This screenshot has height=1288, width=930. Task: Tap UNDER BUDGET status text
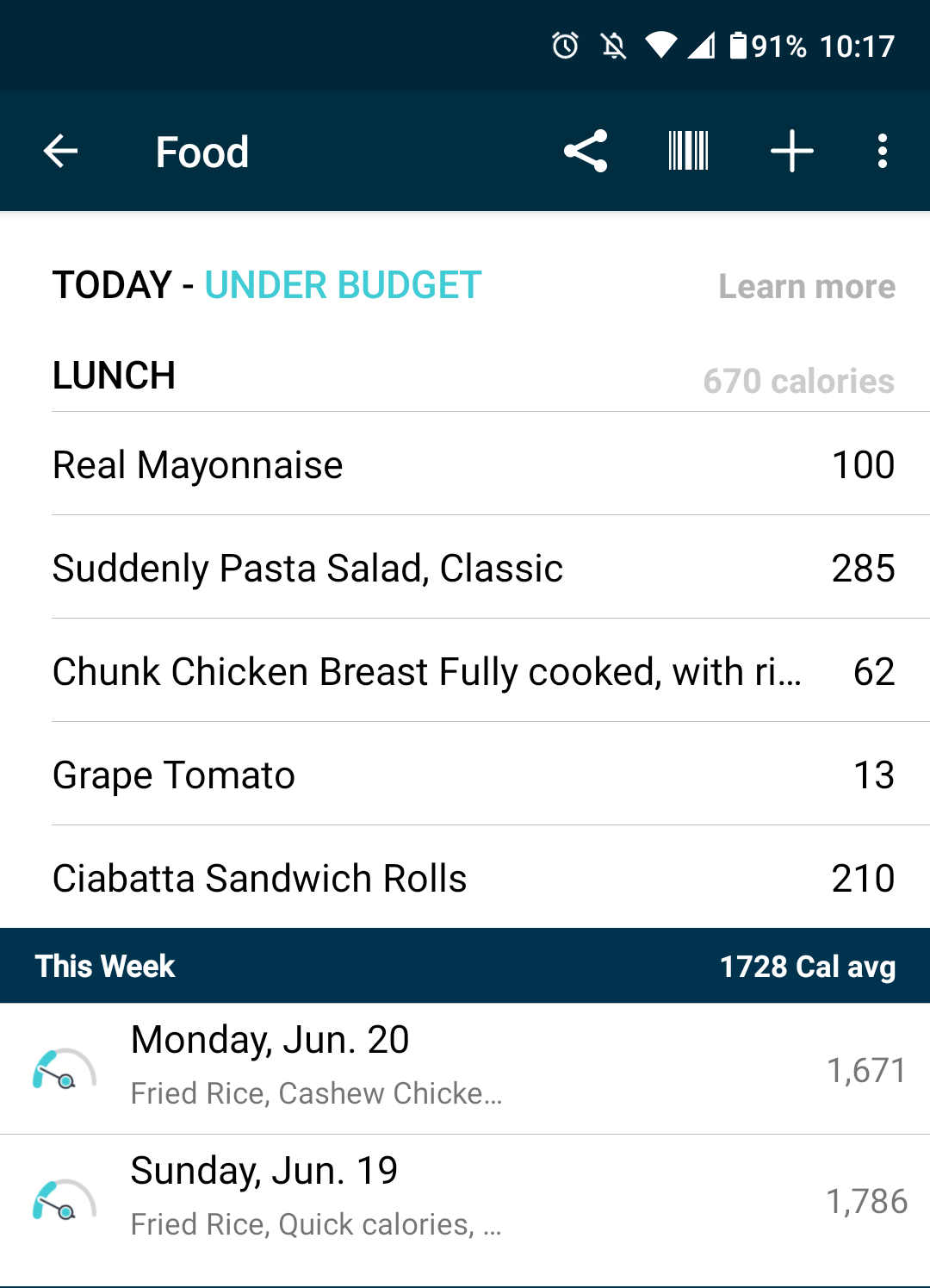pyautogui.click(x=342, y=286)
